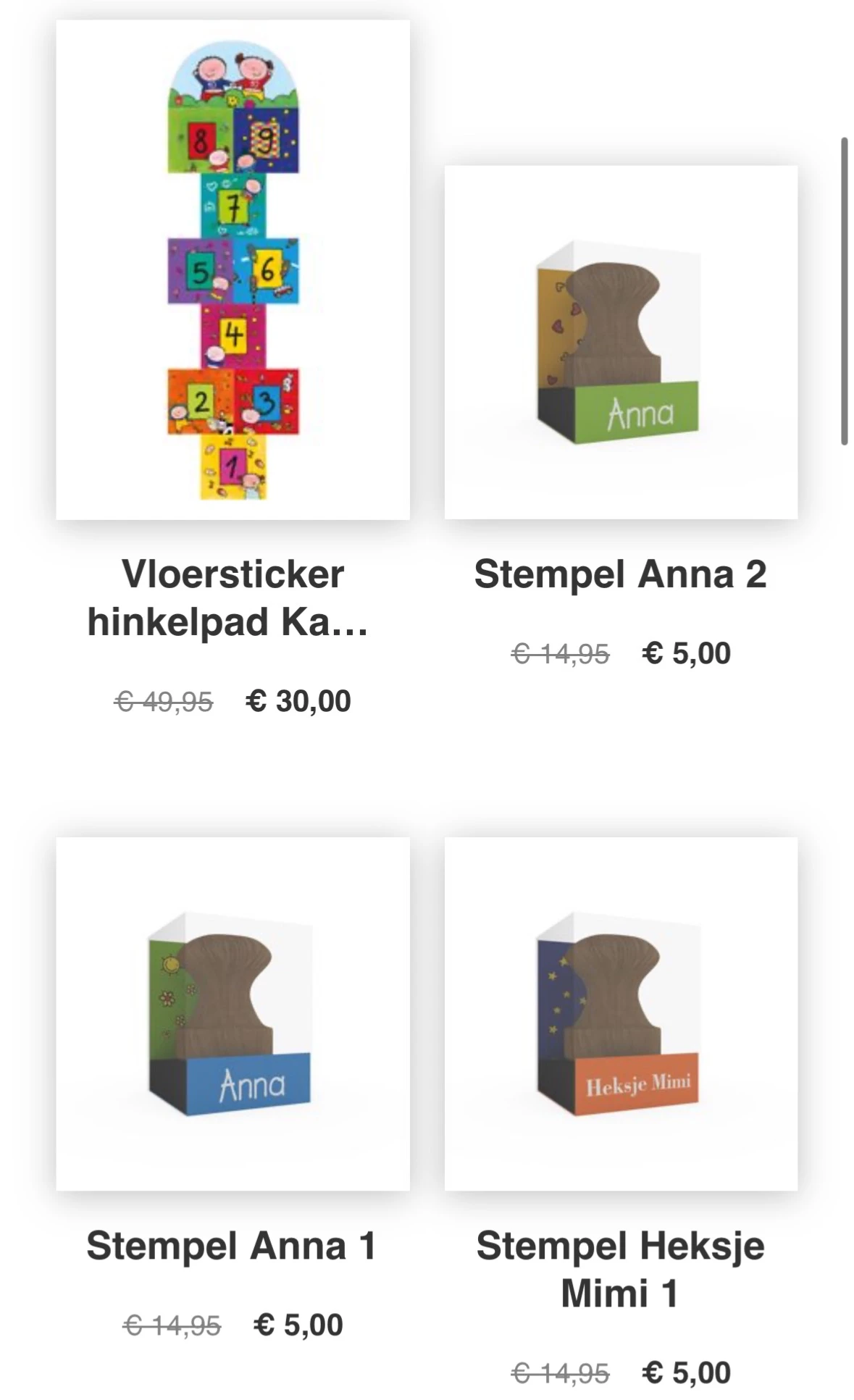Screen dimensions: 854x1400
Task: Click the € 5,00 price under Stempel Anna 2
Action: click(687, 652)
